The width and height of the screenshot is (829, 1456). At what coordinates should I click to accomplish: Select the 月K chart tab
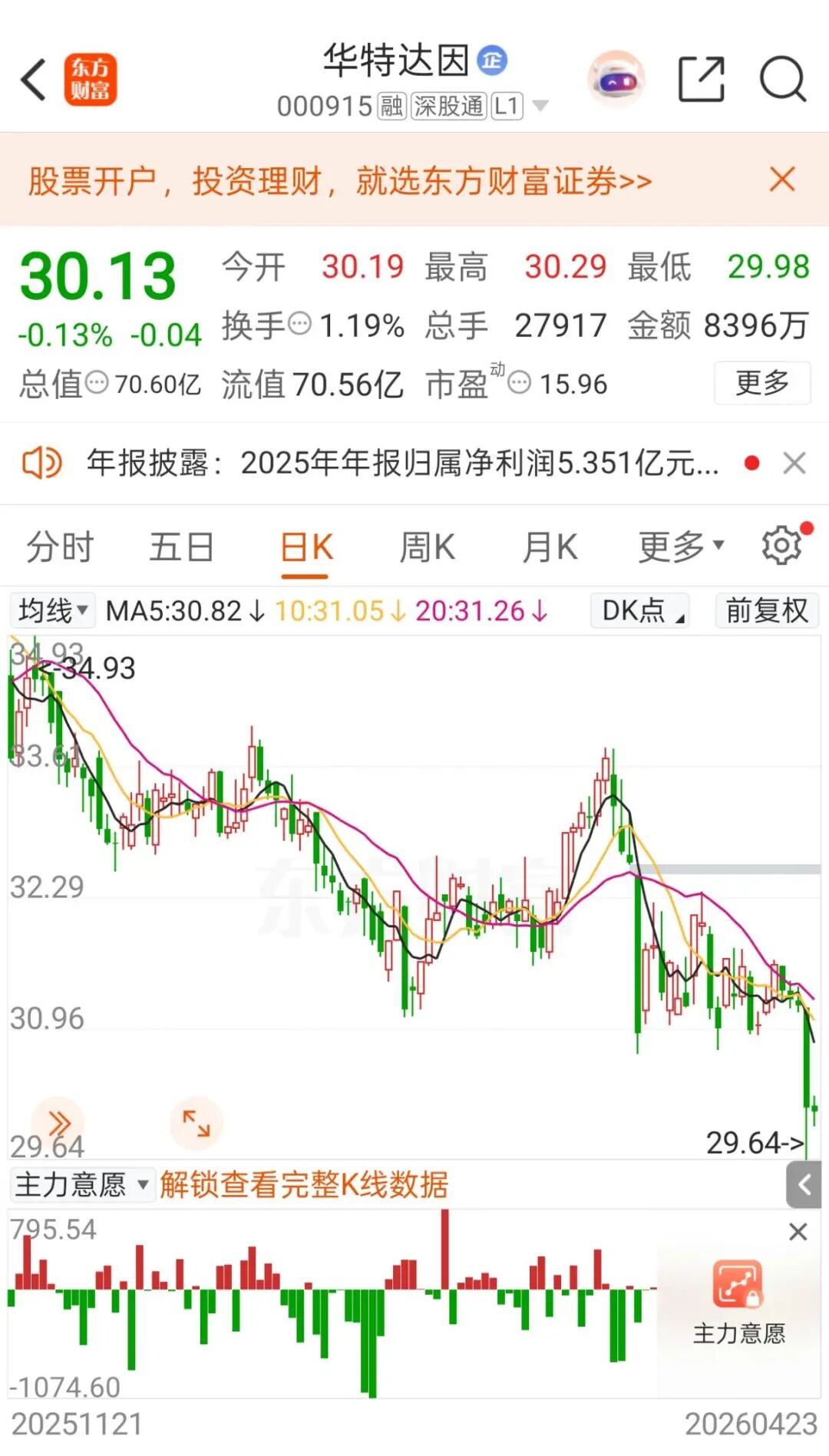[x=550, y=547]
